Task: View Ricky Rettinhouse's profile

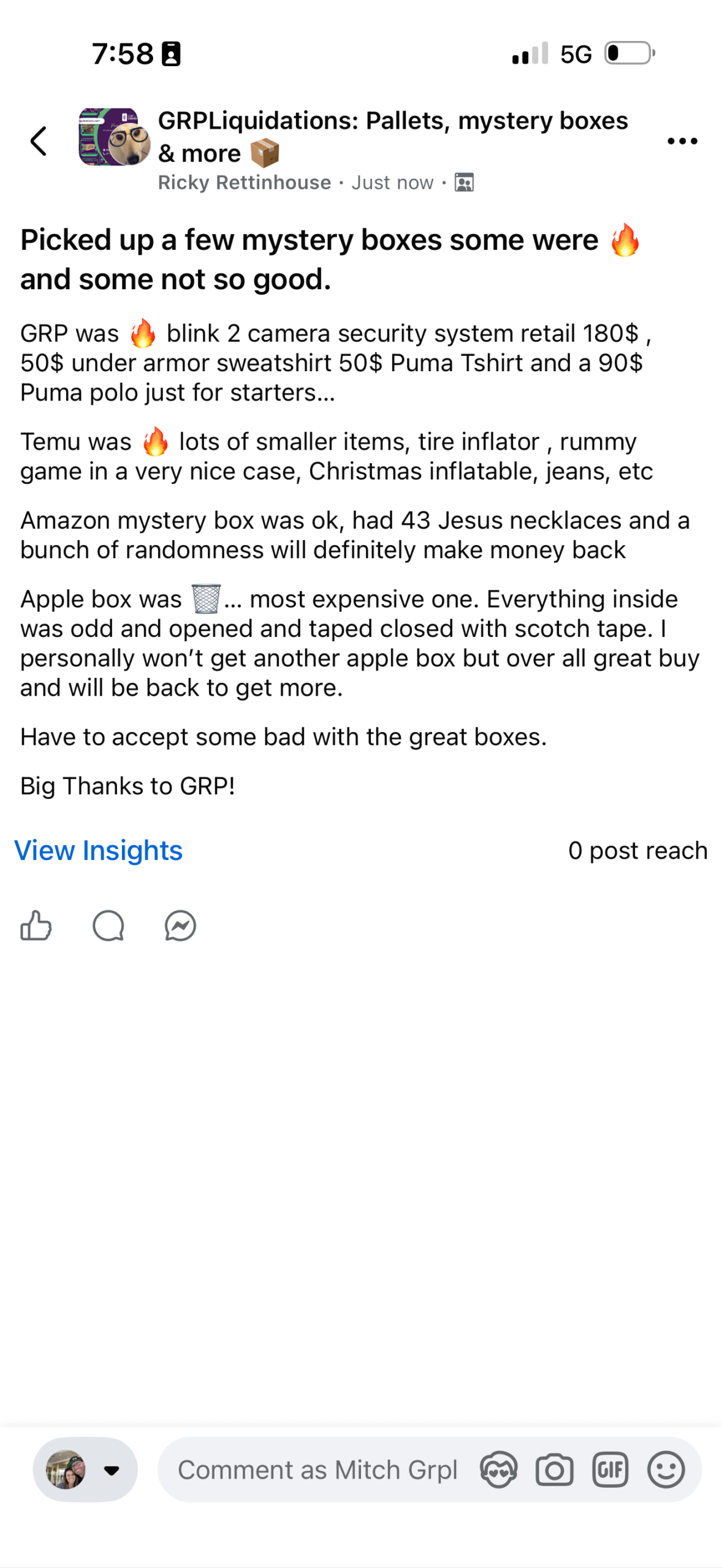Action: (x=244, y=183)
